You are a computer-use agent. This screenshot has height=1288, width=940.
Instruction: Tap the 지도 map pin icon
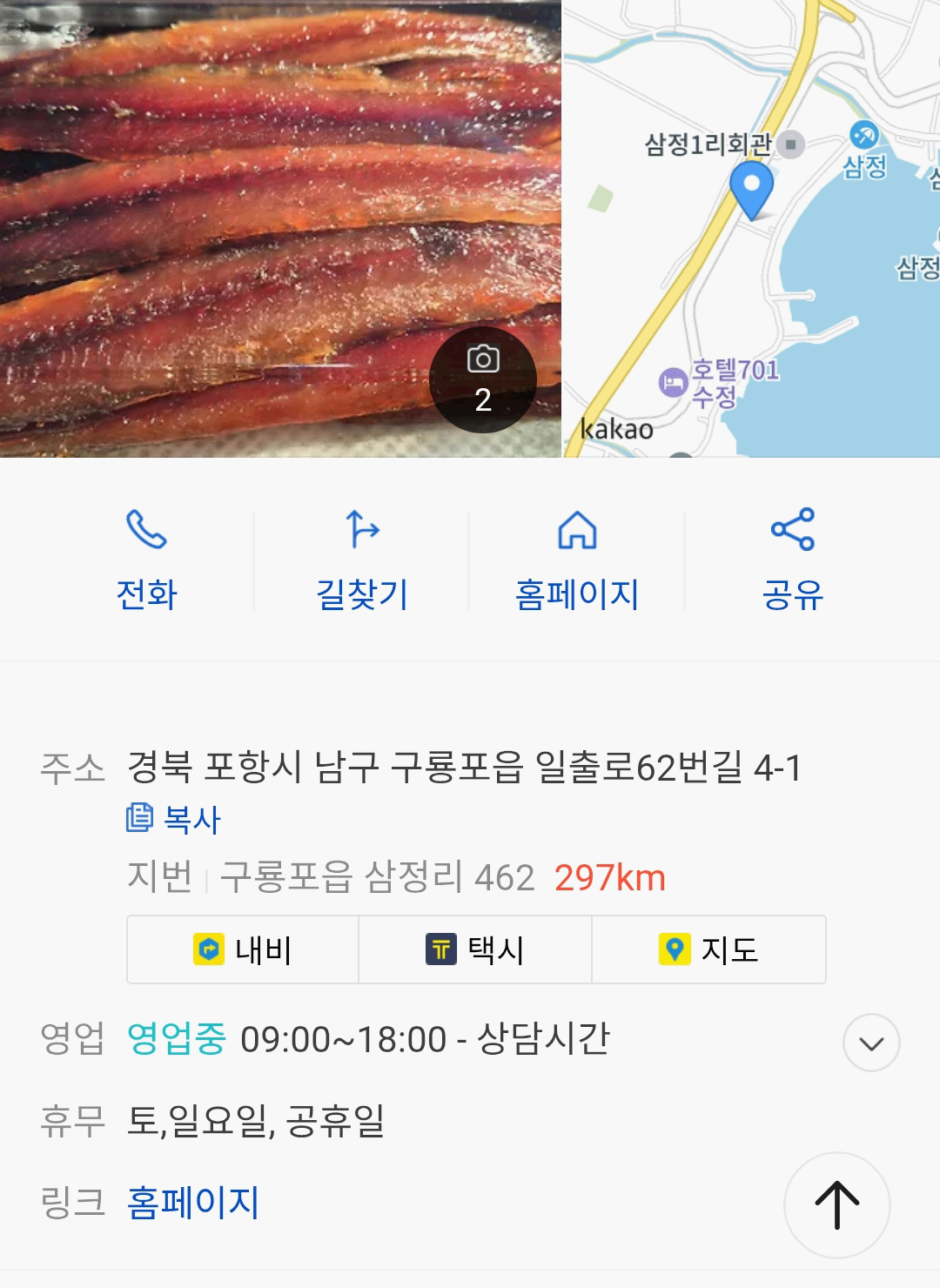675,950
